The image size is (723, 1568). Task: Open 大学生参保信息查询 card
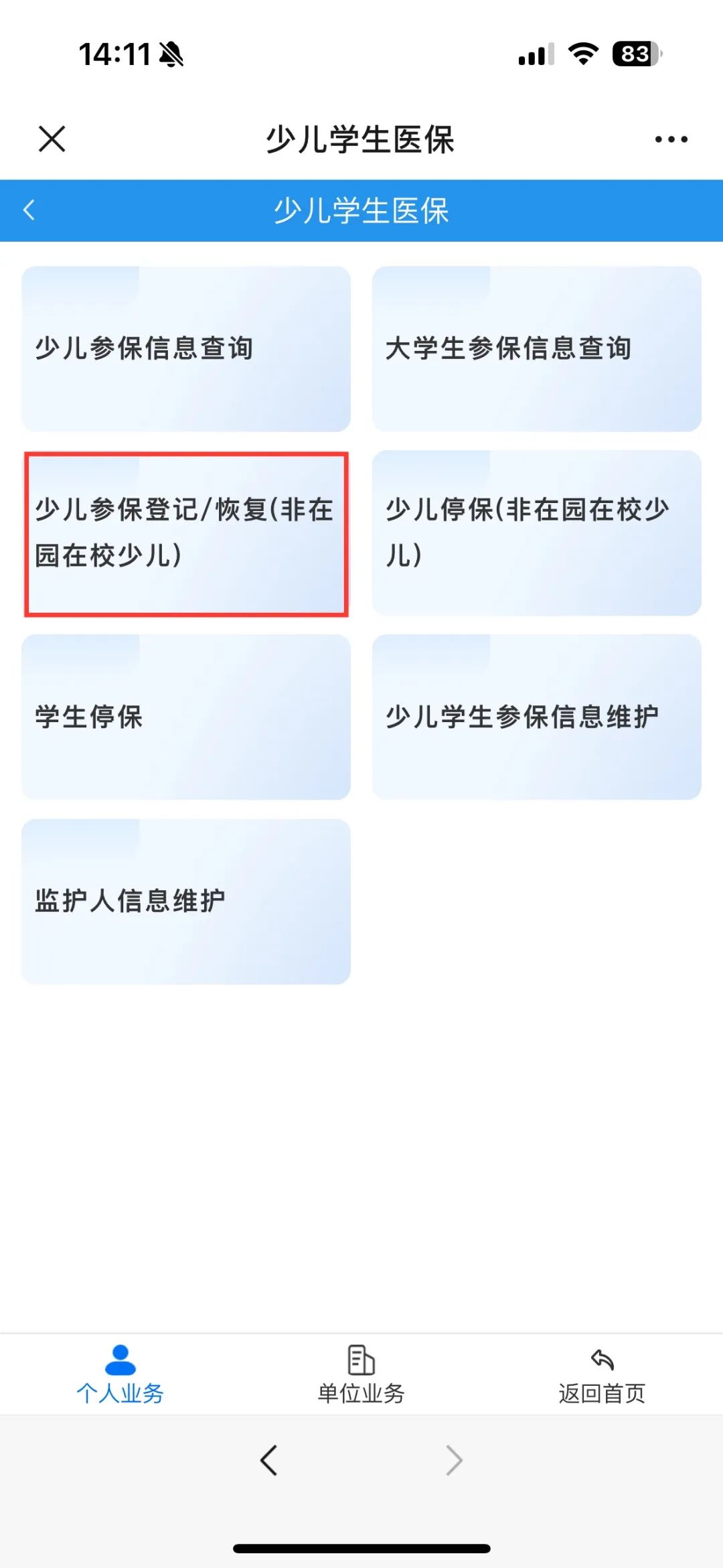coord(537,349)
